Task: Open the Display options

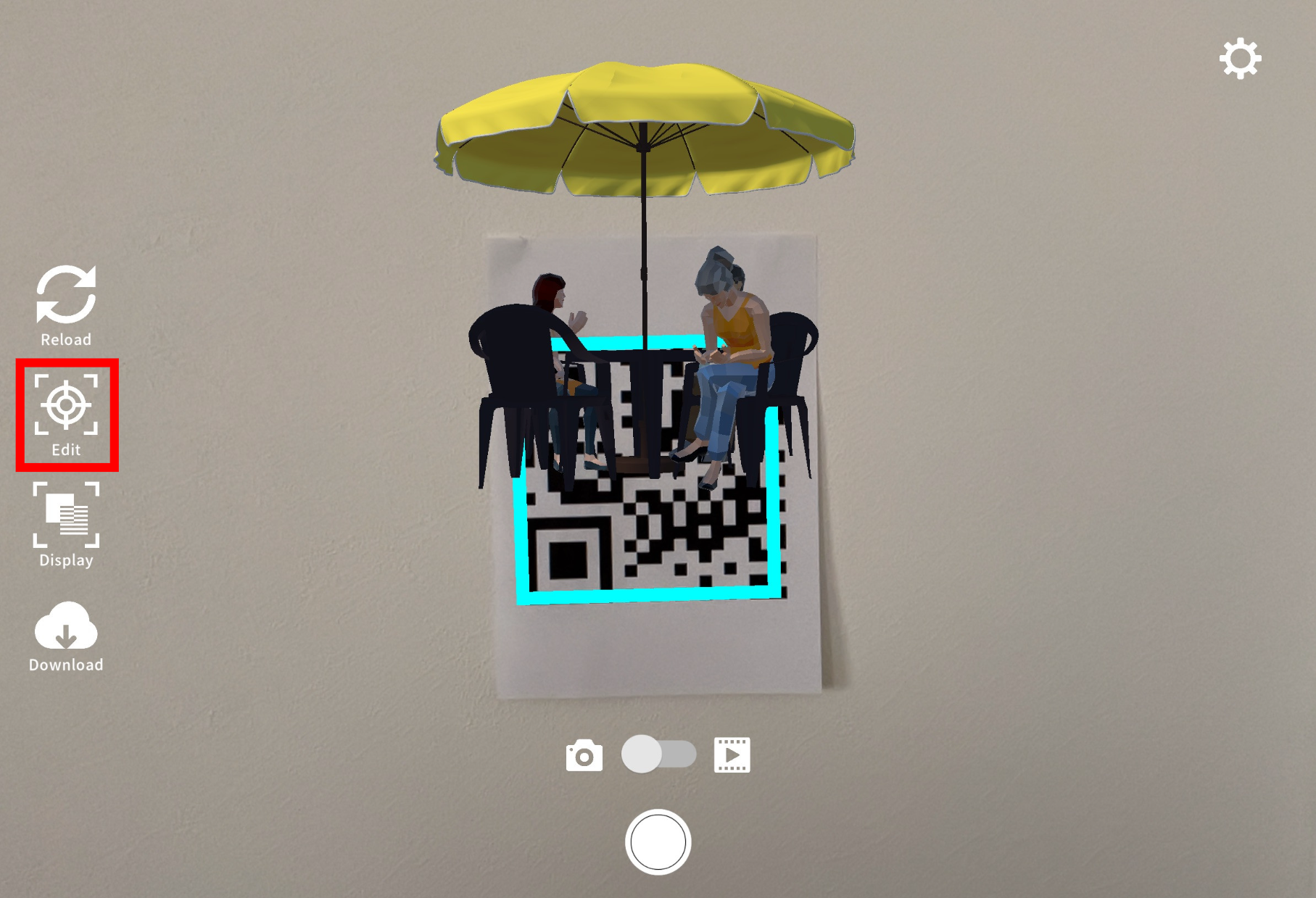Action: (x=66, y=524)
